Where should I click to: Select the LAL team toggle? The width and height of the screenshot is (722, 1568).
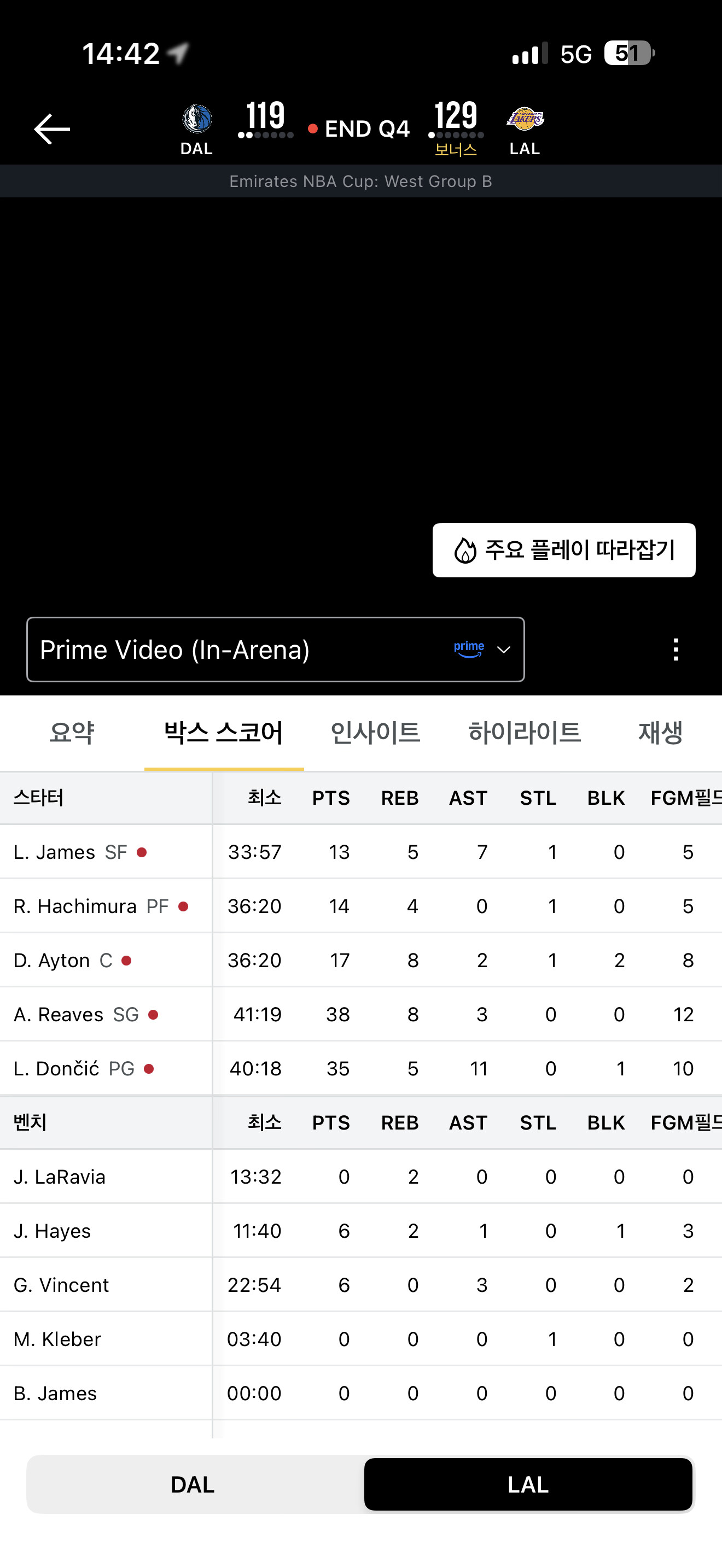528,1484
